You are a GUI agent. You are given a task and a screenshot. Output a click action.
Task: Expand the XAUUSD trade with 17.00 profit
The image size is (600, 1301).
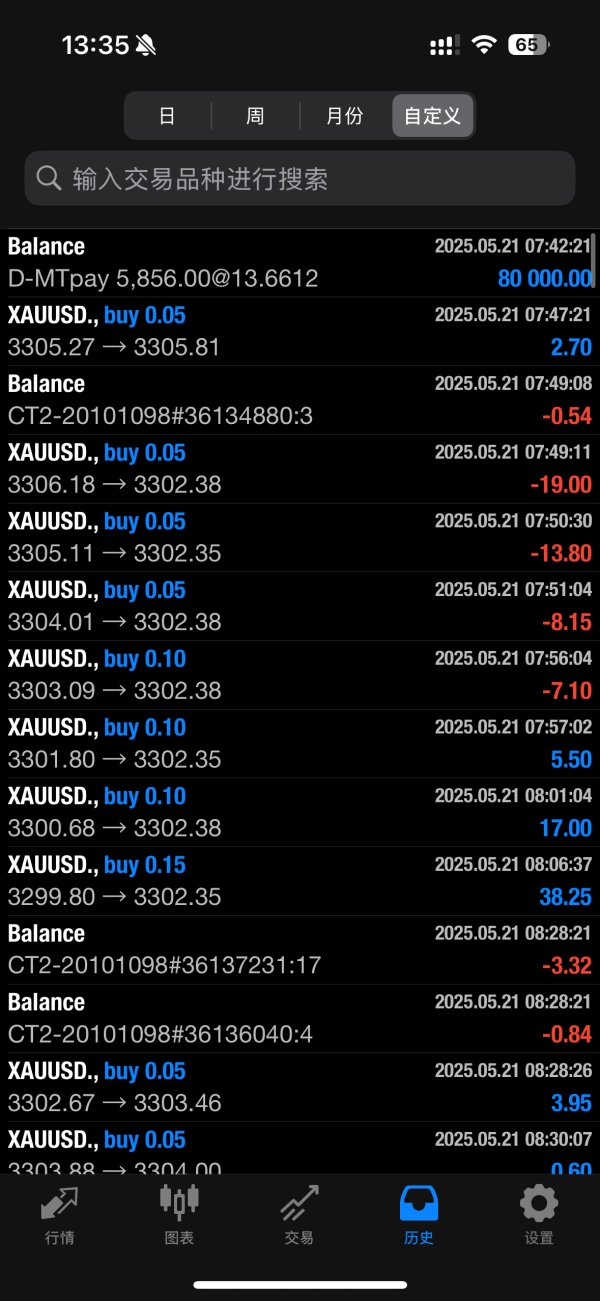click(300, 812)
